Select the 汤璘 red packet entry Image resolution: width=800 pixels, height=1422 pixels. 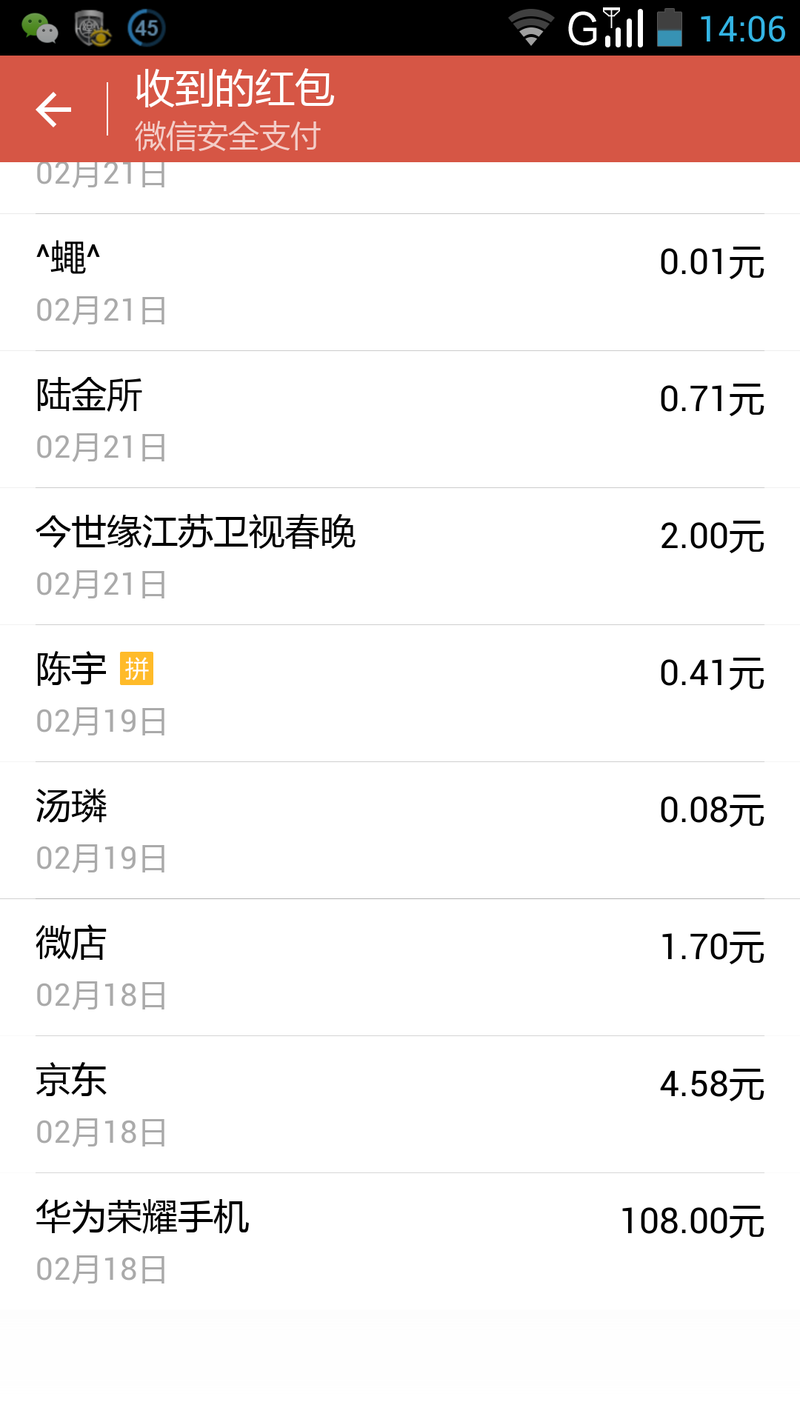click(400, 830)
